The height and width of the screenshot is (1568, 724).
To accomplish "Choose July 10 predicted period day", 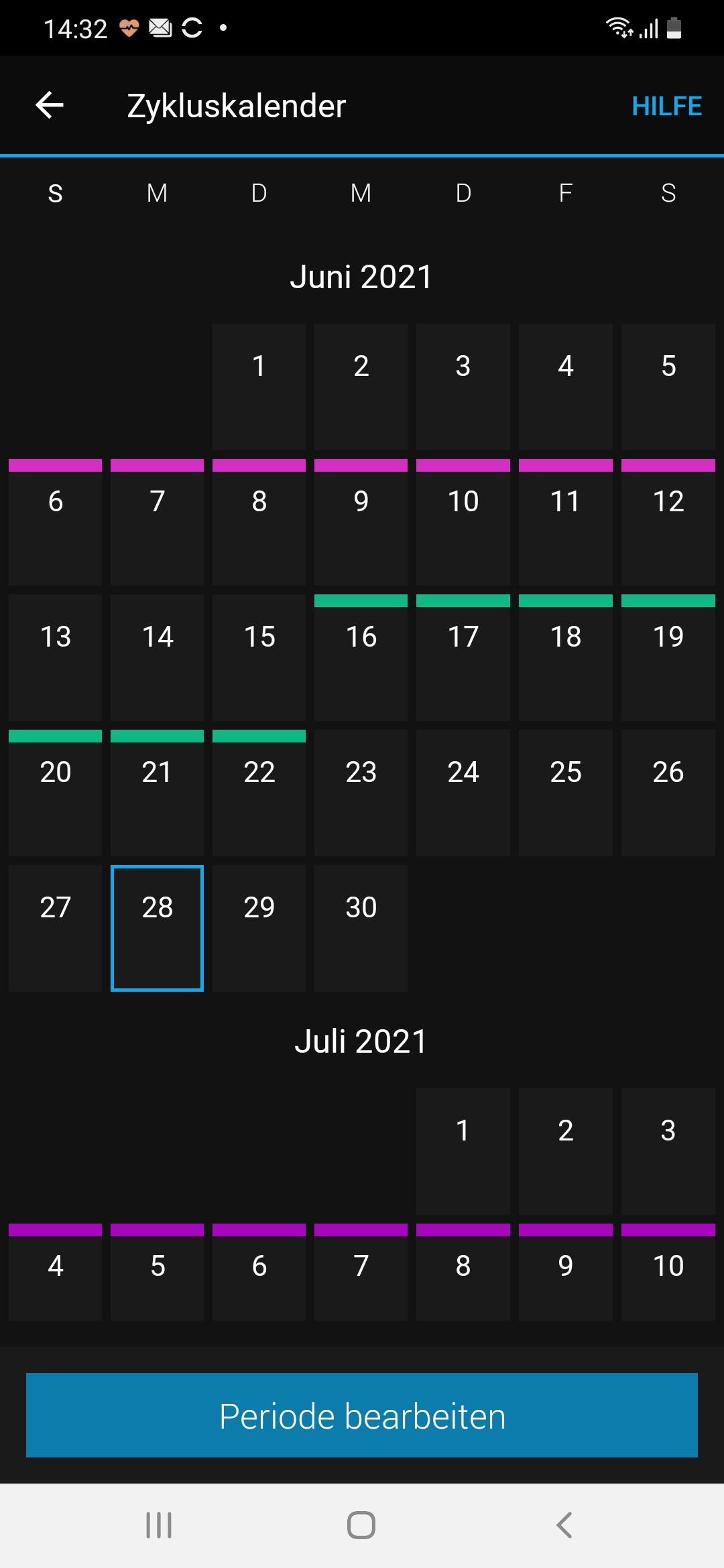I will 668,1272.
